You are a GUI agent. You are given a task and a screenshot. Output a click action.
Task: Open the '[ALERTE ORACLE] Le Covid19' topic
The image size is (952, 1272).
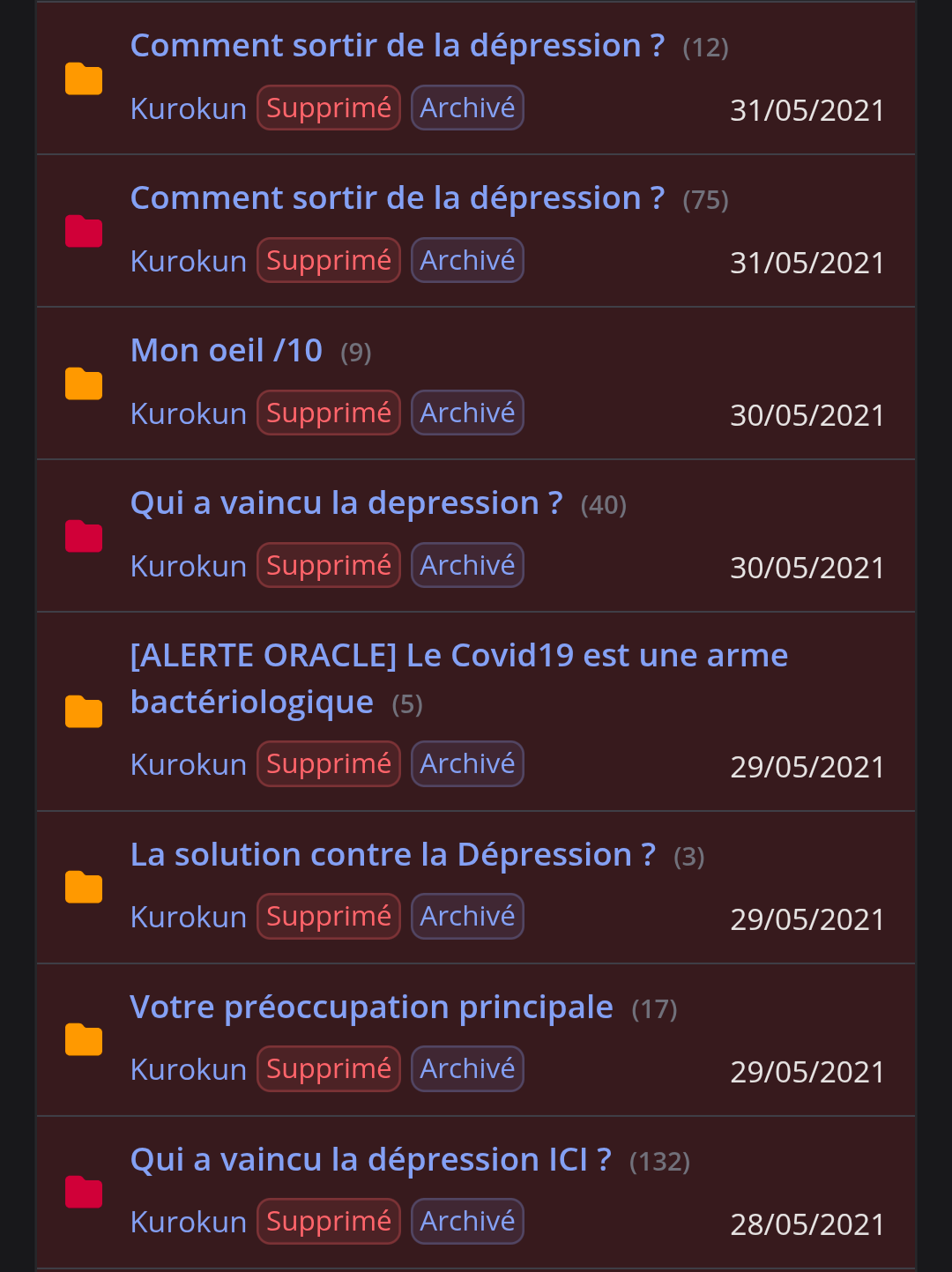tap(458, 656)
